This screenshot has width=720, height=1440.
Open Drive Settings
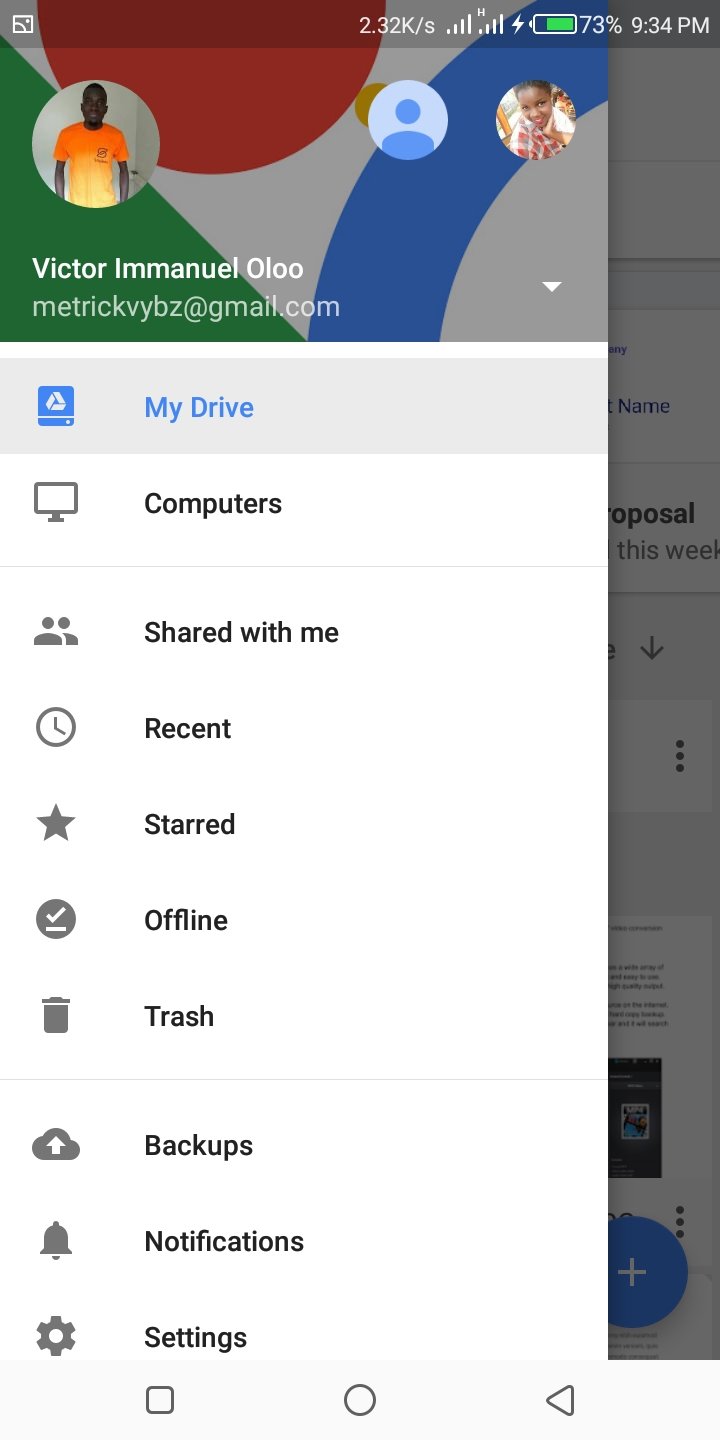(195, 1336)
